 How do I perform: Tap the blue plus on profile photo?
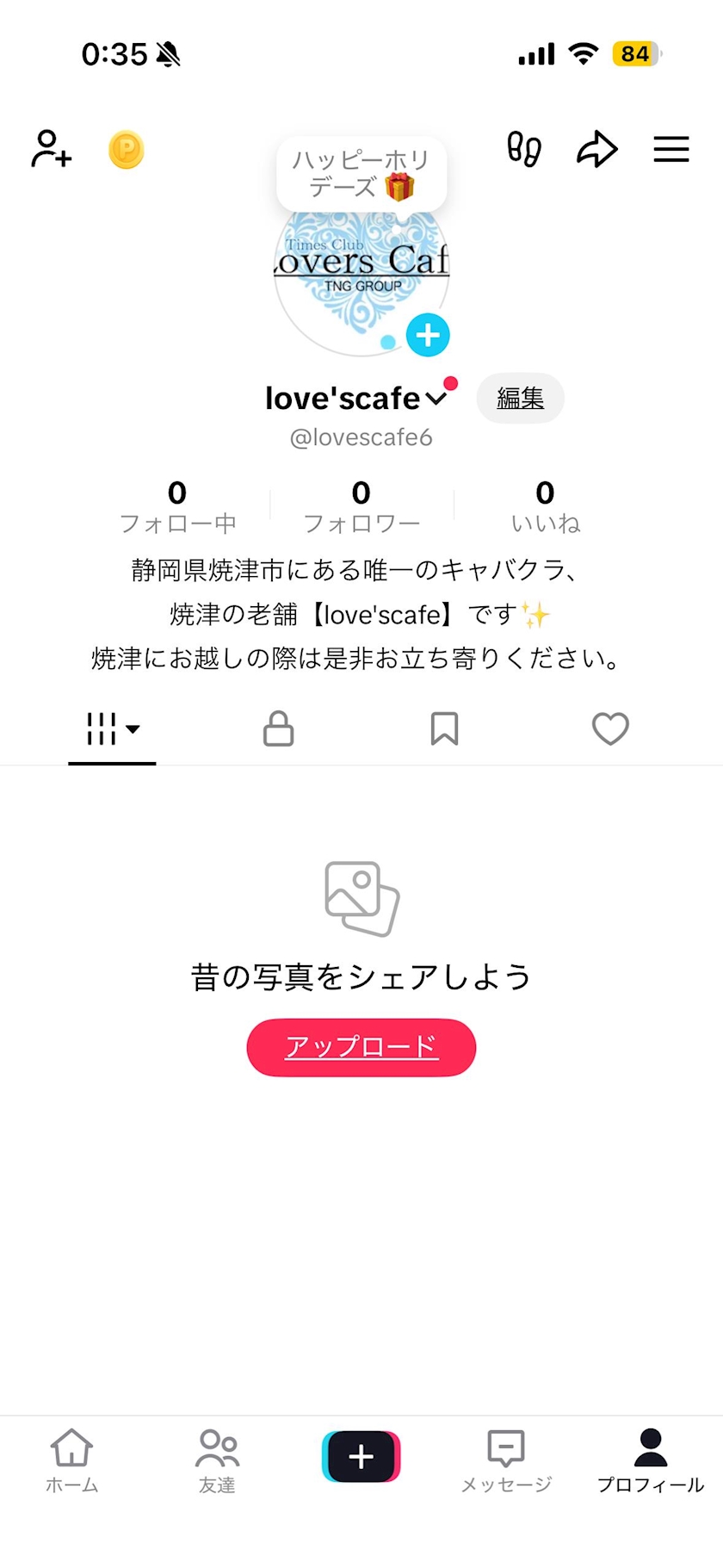tap(428, 335)
